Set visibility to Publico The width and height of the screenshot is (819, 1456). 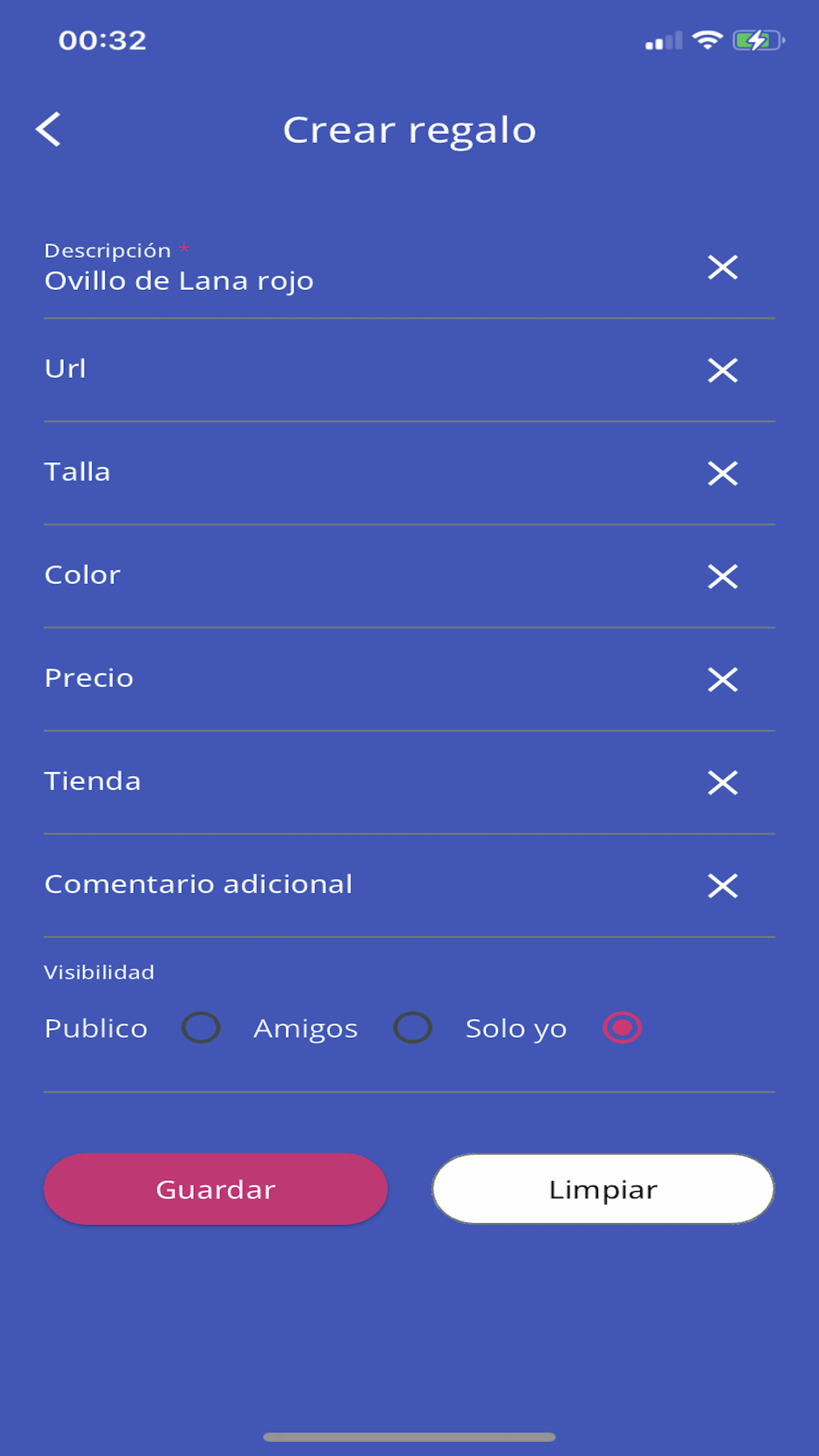[201, 1027]
